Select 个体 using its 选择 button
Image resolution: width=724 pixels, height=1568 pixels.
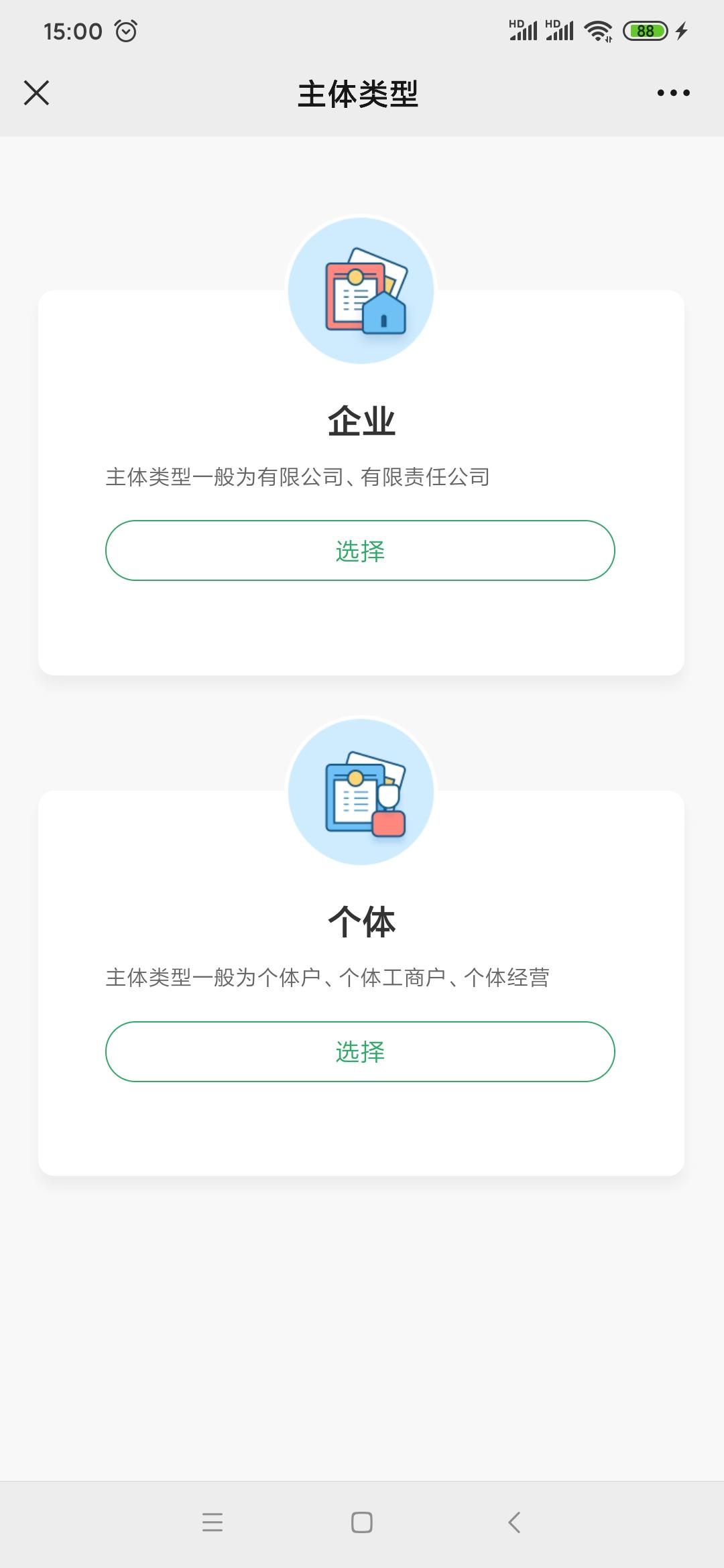(361, 1051)
